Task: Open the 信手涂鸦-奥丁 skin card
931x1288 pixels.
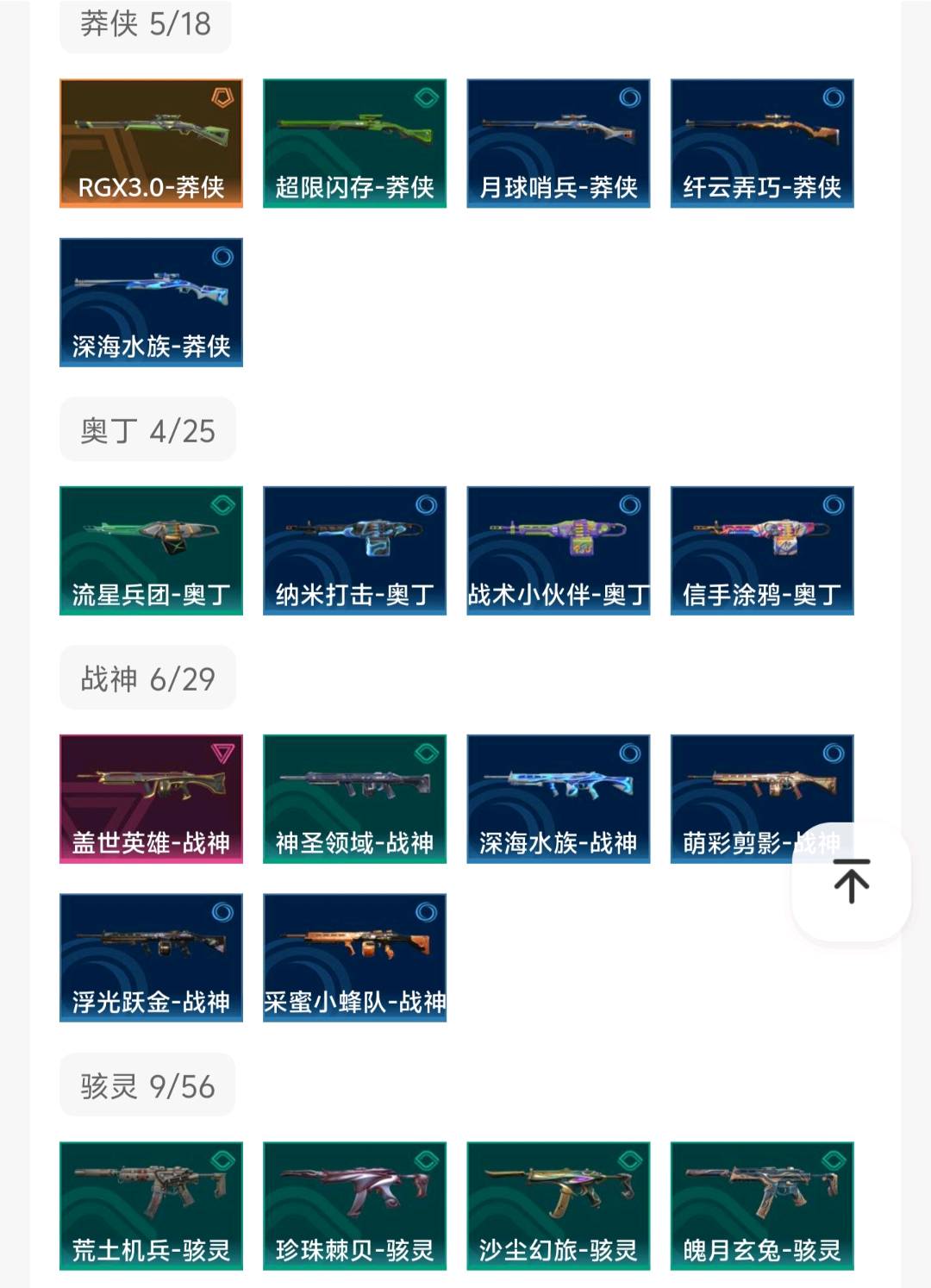Action: [x=762, y=550]
